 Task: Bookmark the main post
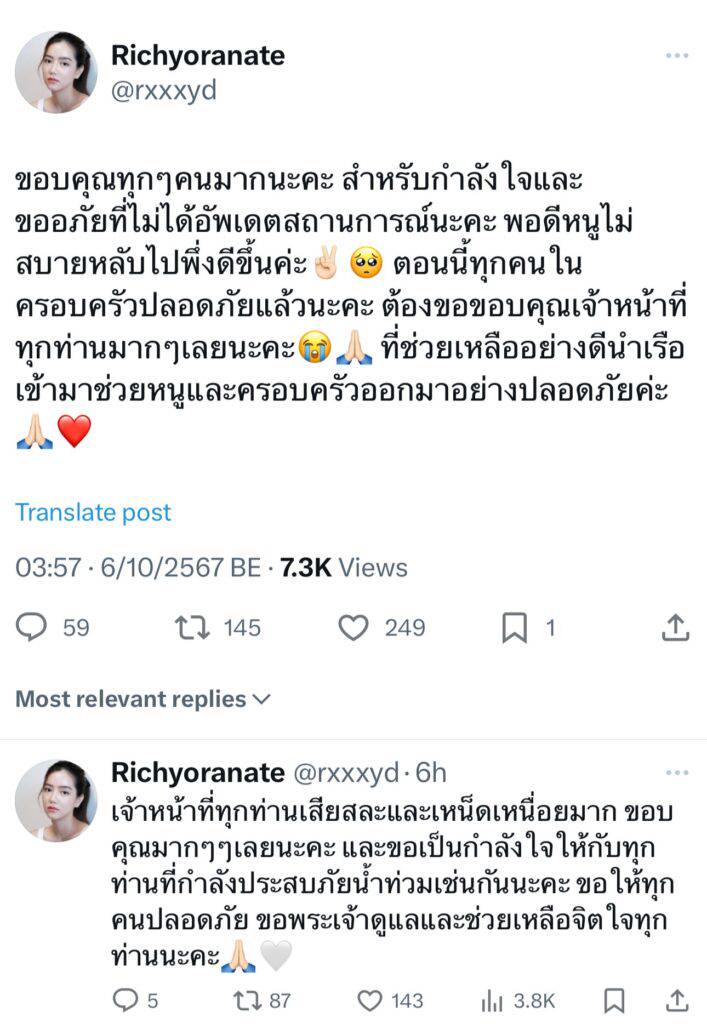514,628
